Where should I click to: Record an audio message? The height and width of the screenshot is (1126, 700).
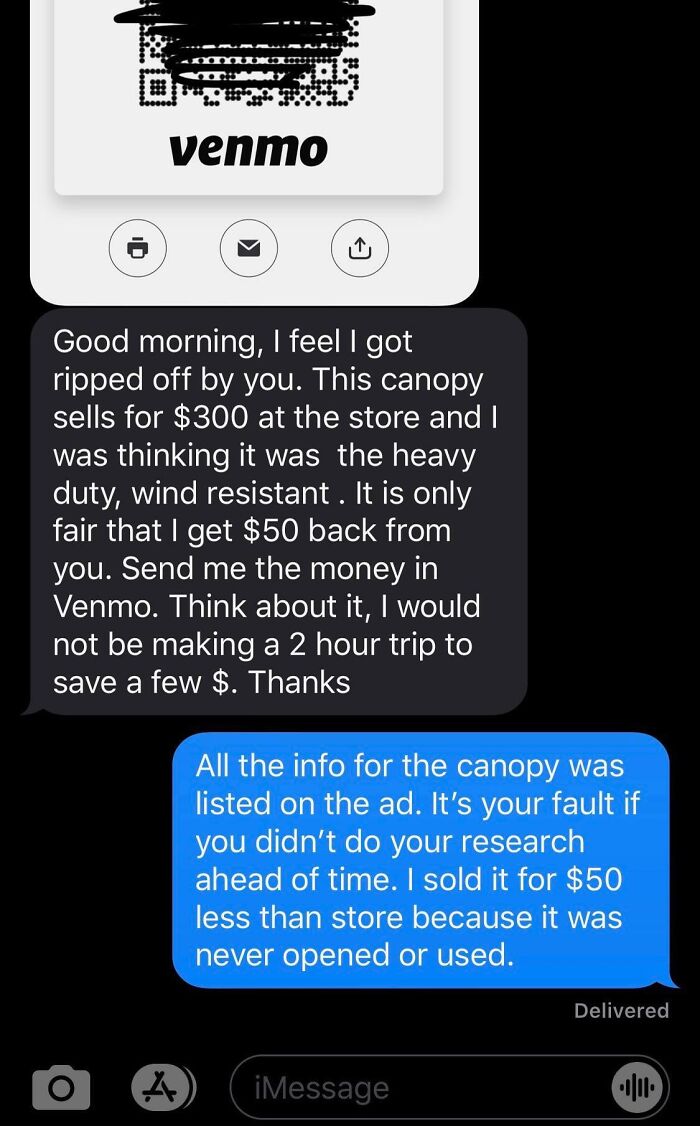[x=636, y=1088]
